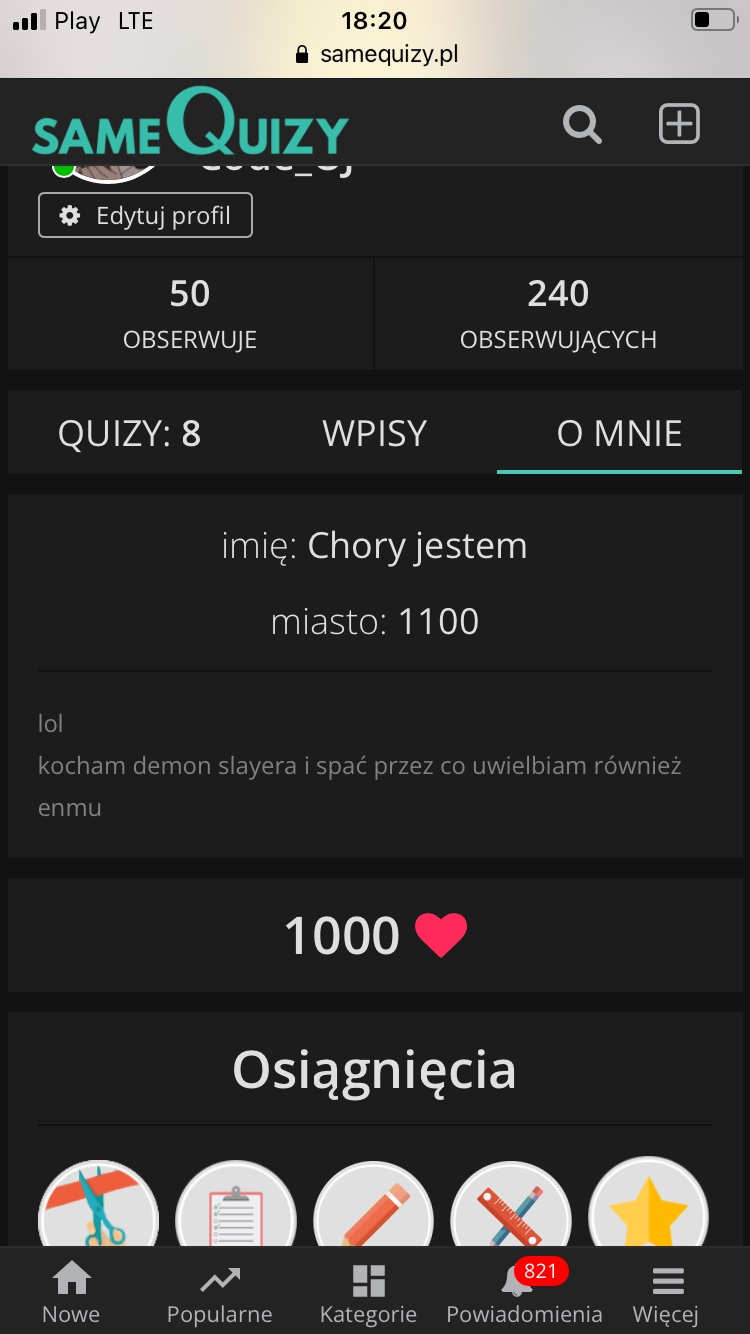Select the O mnie tab

coord(619,433)
